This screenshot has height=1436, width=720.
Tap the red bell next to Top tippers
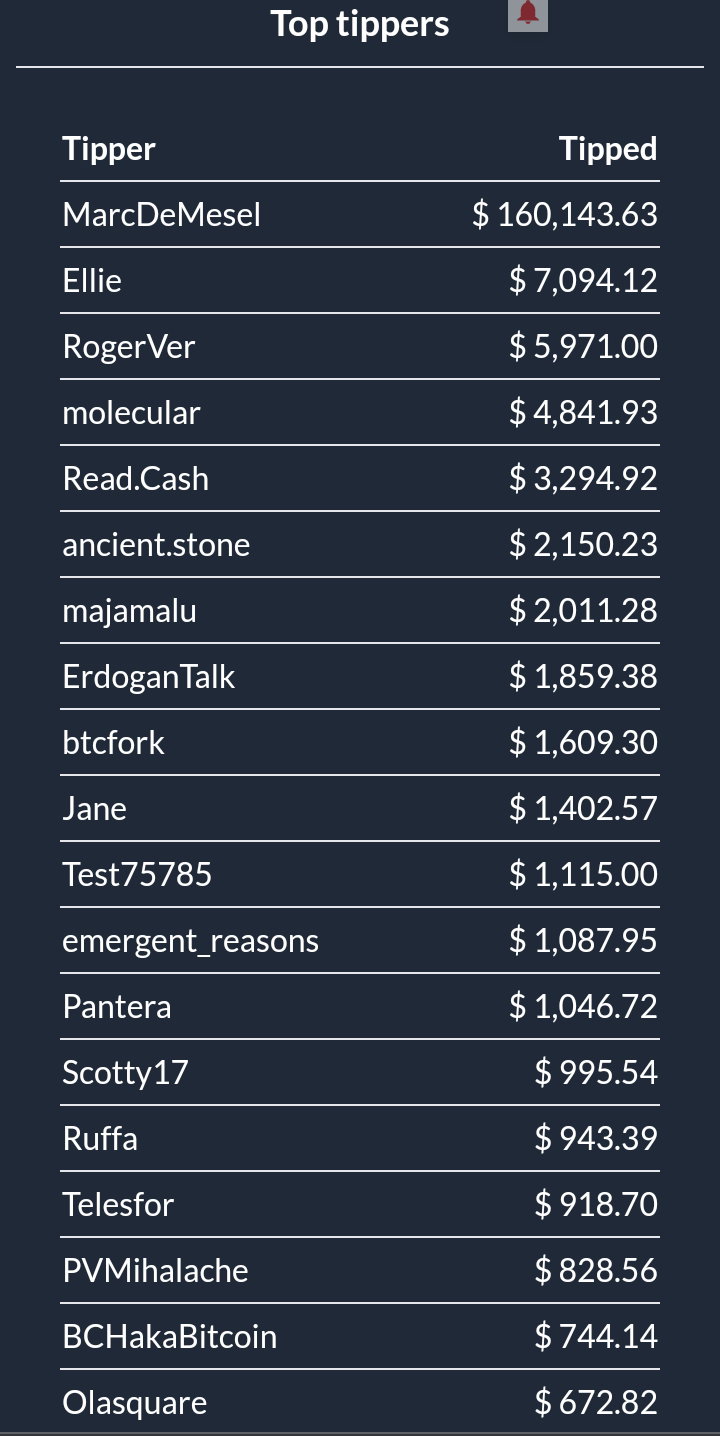528,14
